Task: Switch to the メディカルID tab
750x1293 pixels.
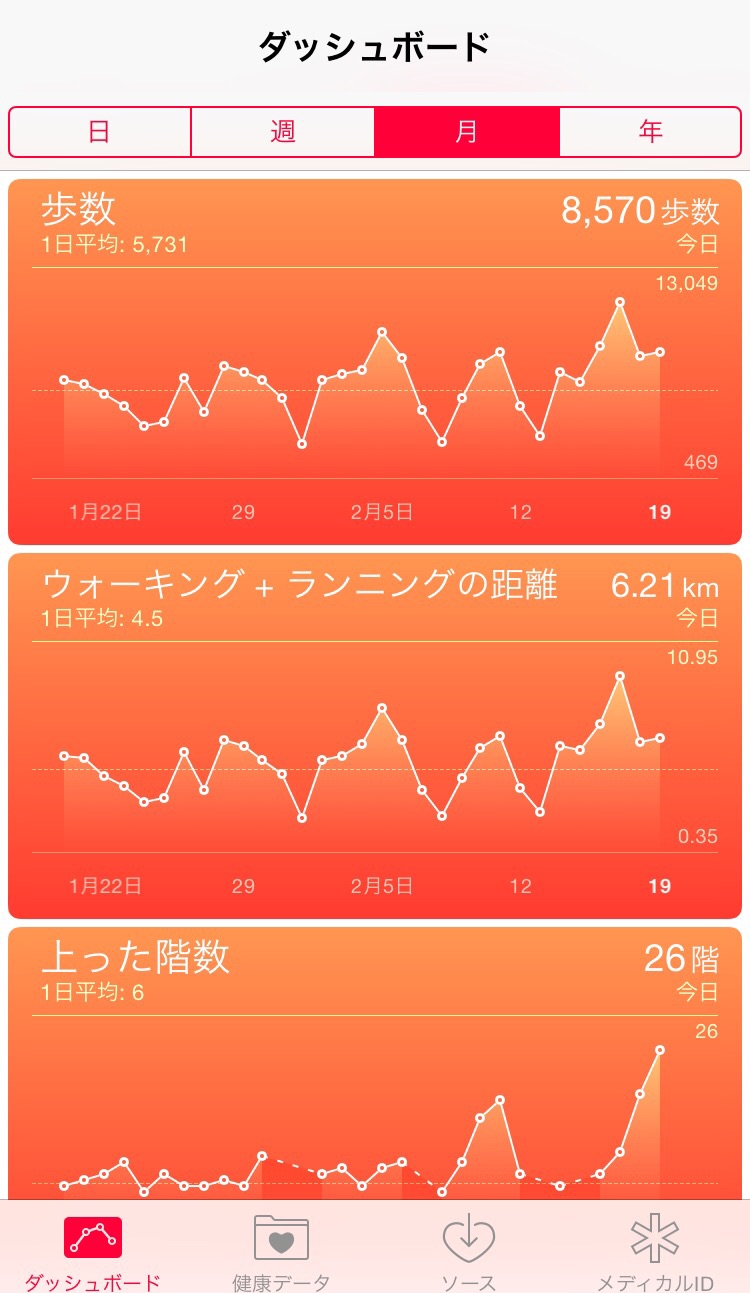Action: [x=655, y=1250]
